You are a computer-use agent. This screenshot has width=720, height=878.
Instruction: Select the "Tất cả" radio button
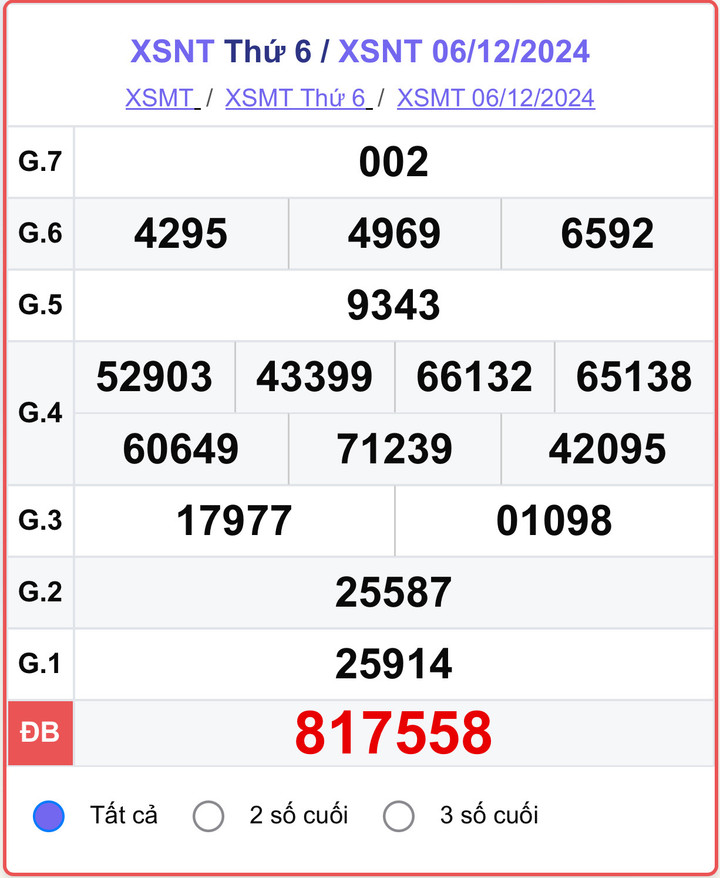pos(48,815)
